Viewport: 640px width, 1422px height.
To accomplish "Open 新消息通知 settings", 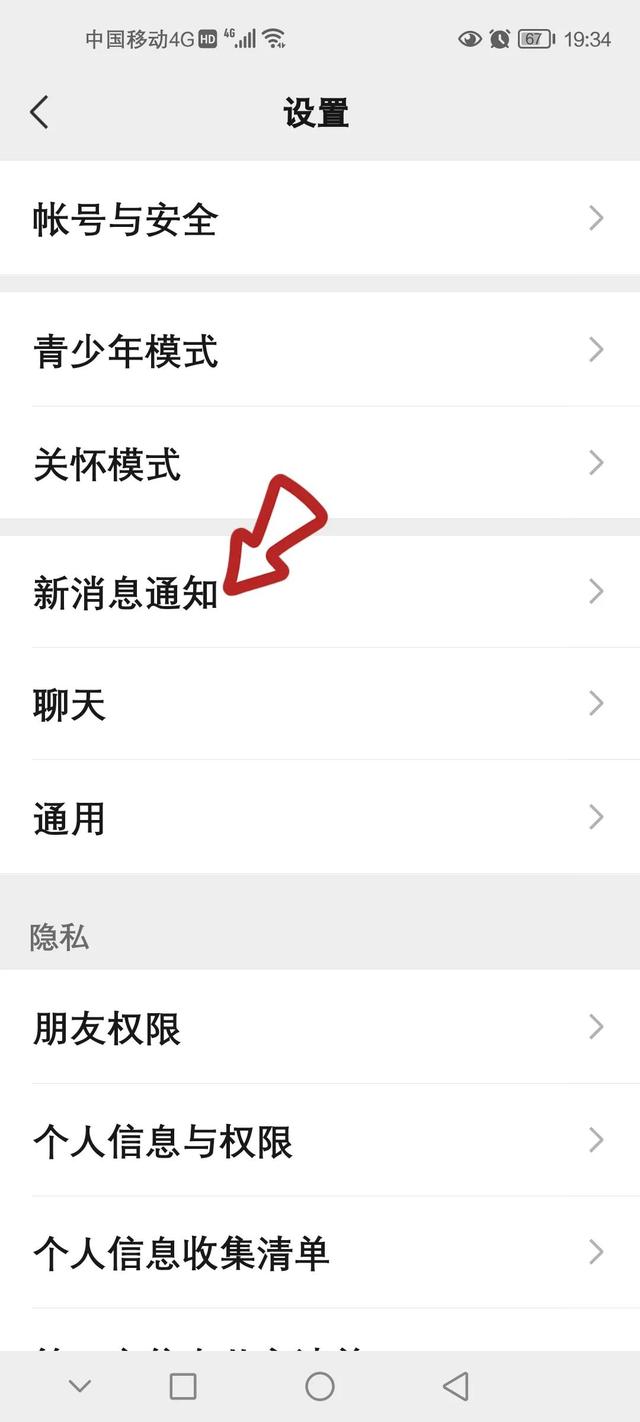I will (x=320, y=592).
